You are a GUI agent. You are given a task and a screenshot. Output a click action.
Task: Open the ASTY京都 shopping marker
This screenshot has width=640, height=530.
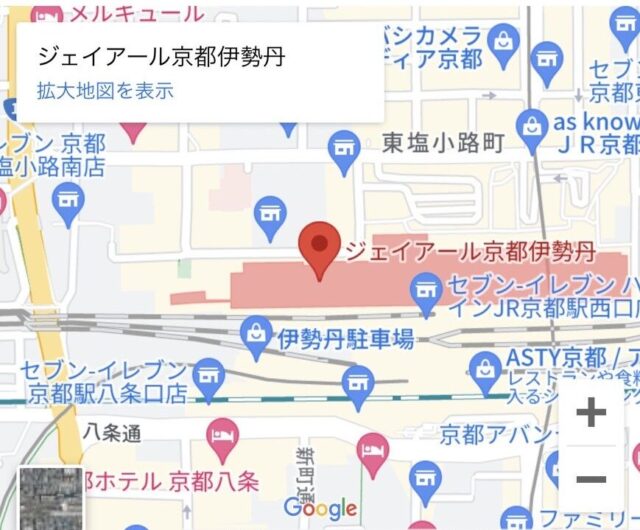[x=485, y=365]
